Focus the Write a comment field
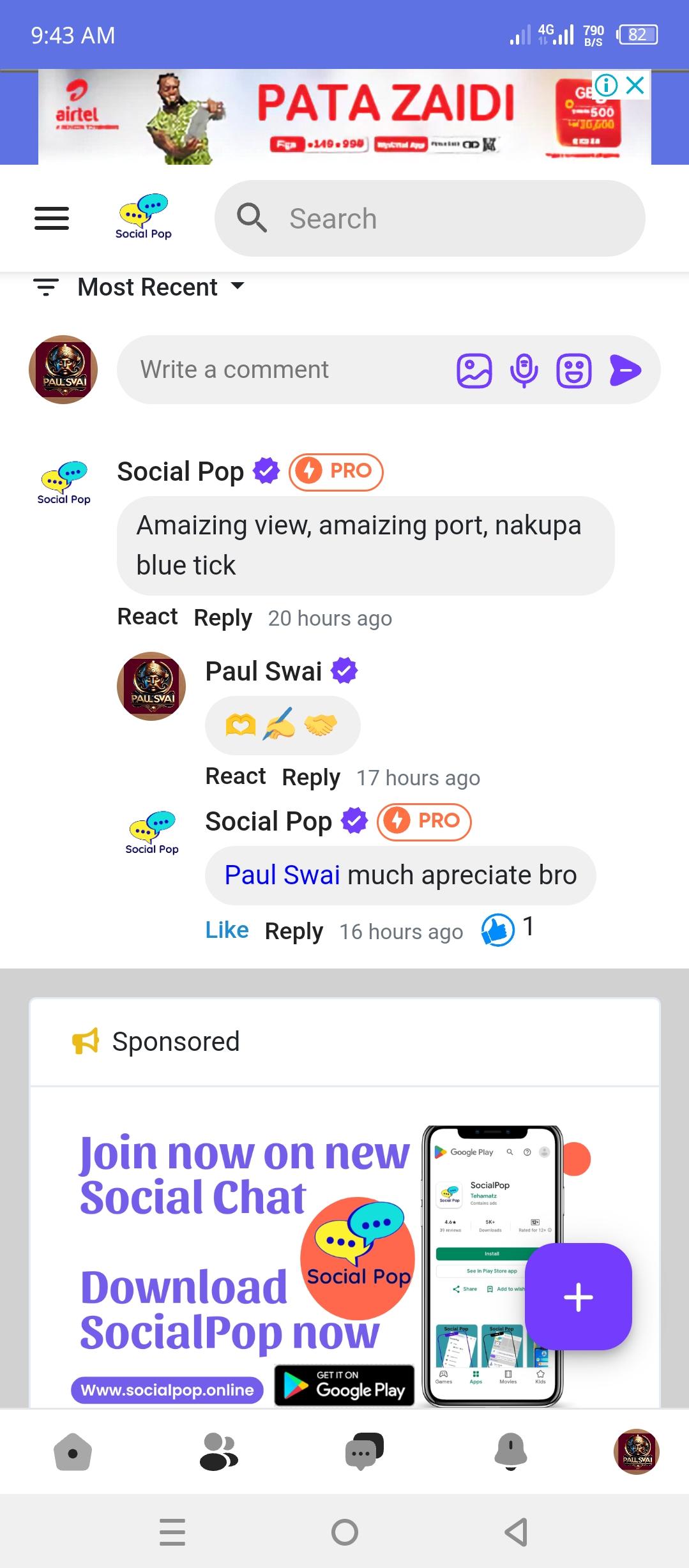Viewport: 689px width, 1568px height. tap(281, 370)
